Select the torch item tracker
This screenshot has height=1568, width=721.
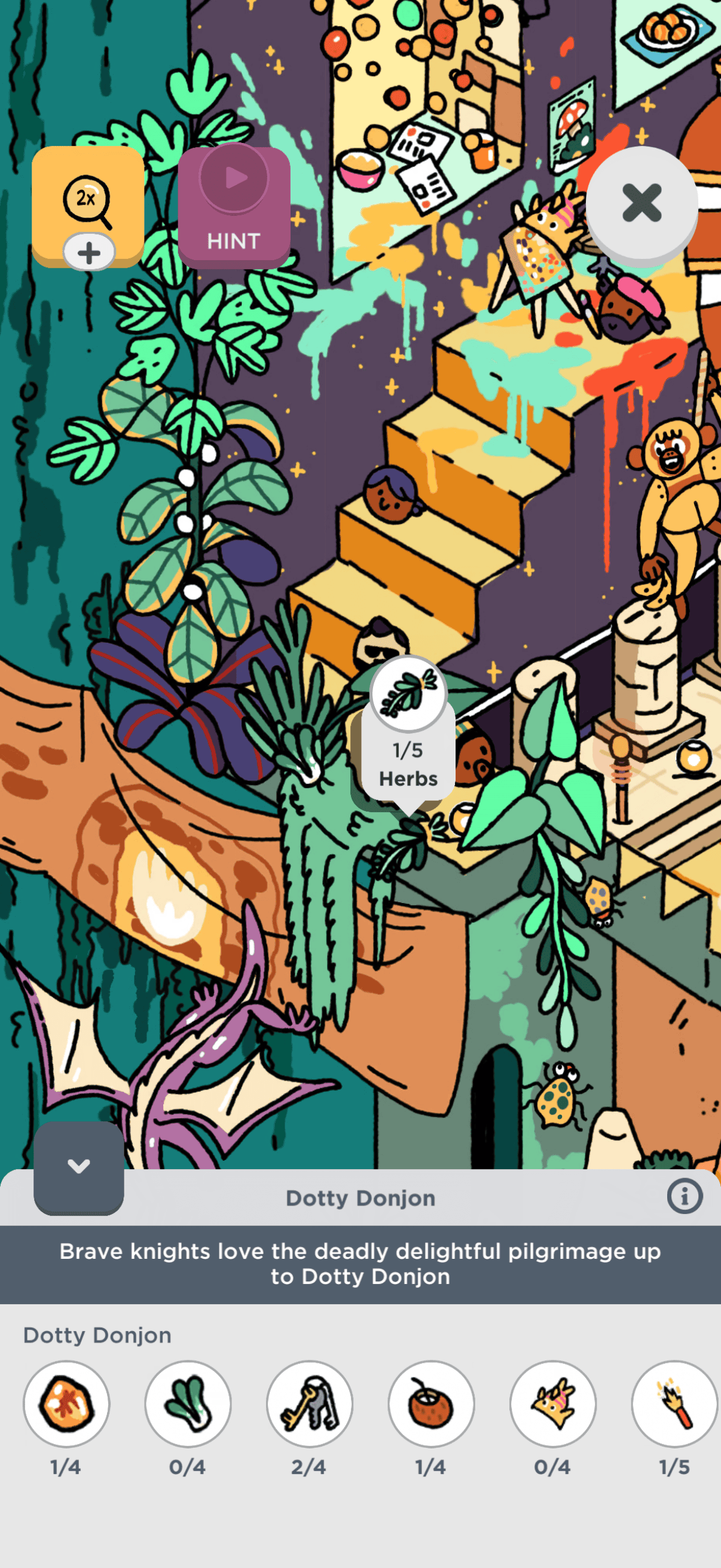point(674,1403)
